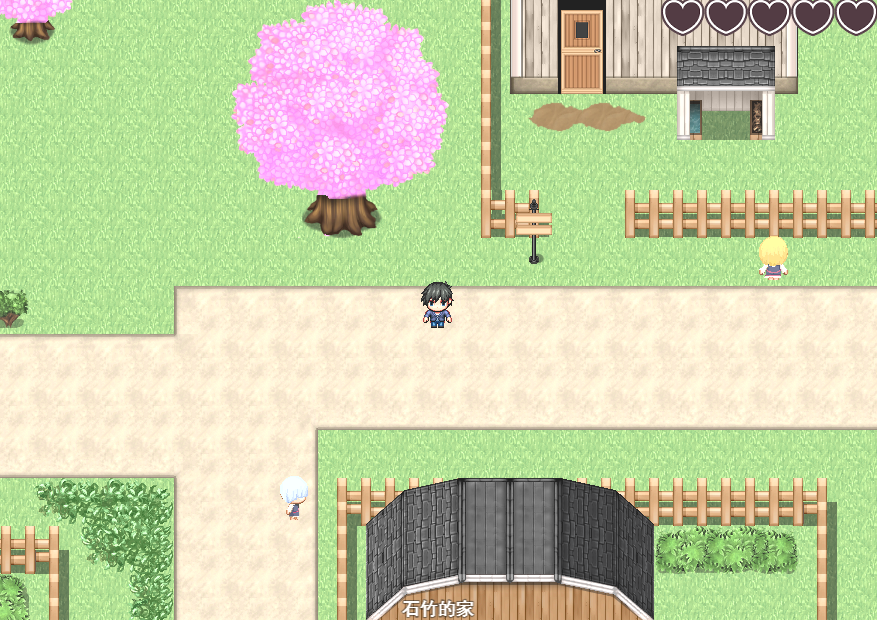
Task: Approach the white-haired character on path
Action: coord(293,497)
